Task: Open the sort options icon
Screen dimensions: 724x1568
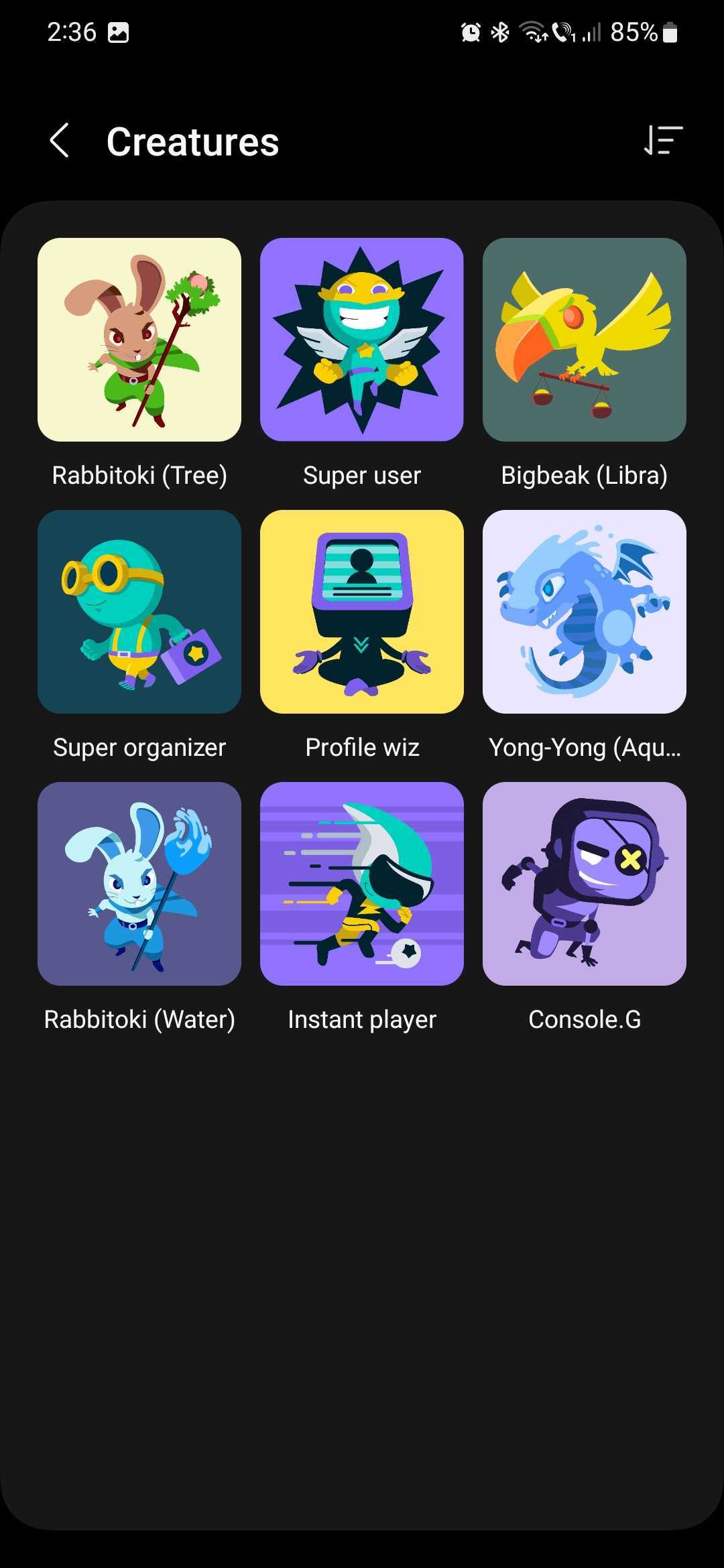Action: pyautogui.click(x=663, y=141)
